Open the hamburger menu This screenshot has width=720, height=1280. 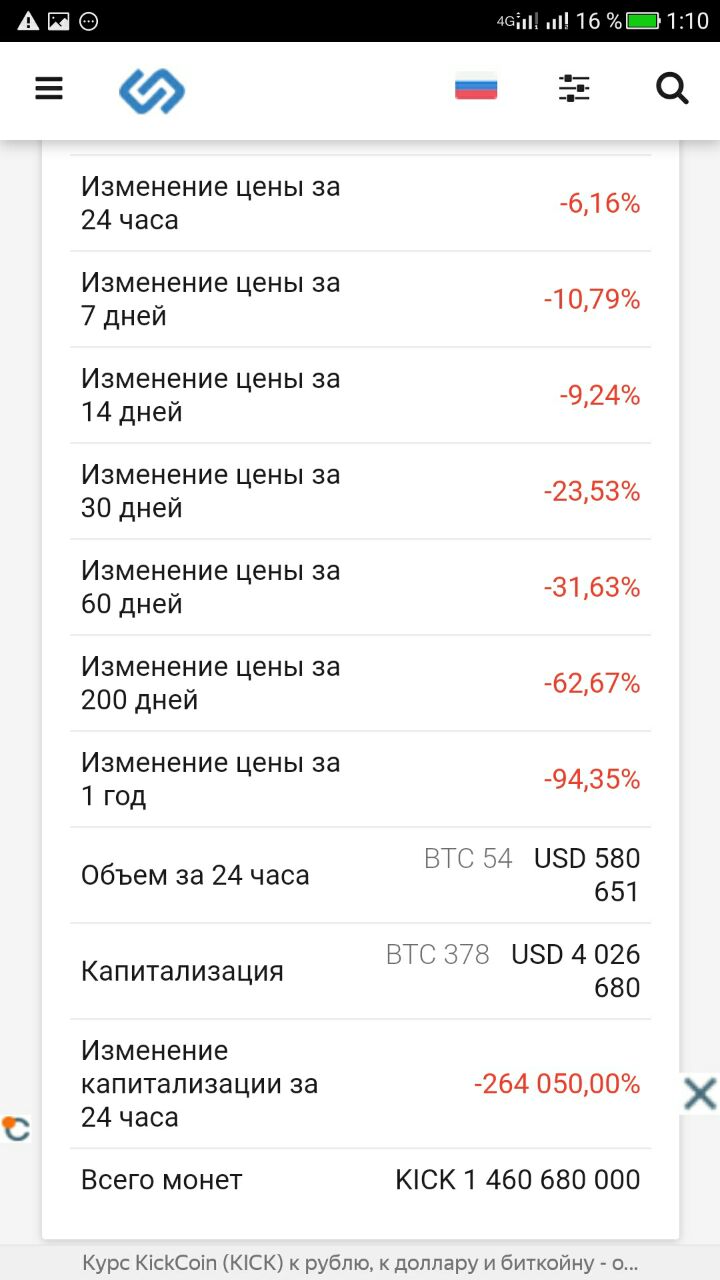coord(49,89)
